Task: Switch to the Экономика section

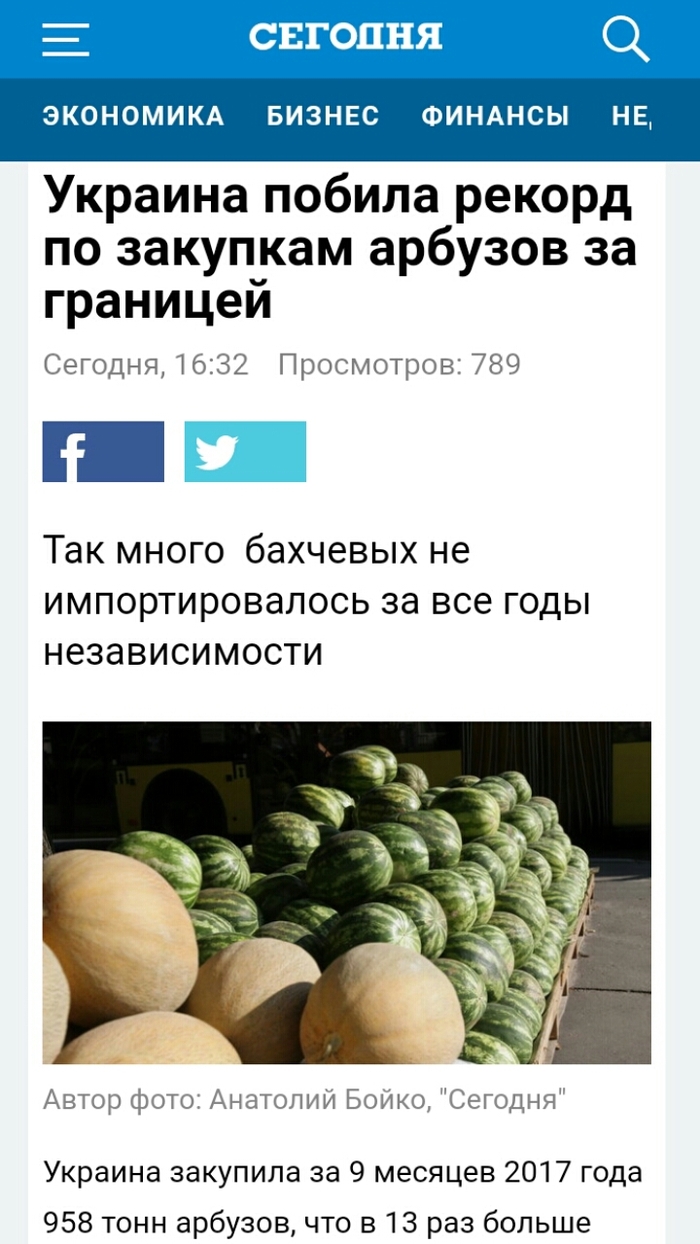Action: pyautogui.click(x=133, y=116)
